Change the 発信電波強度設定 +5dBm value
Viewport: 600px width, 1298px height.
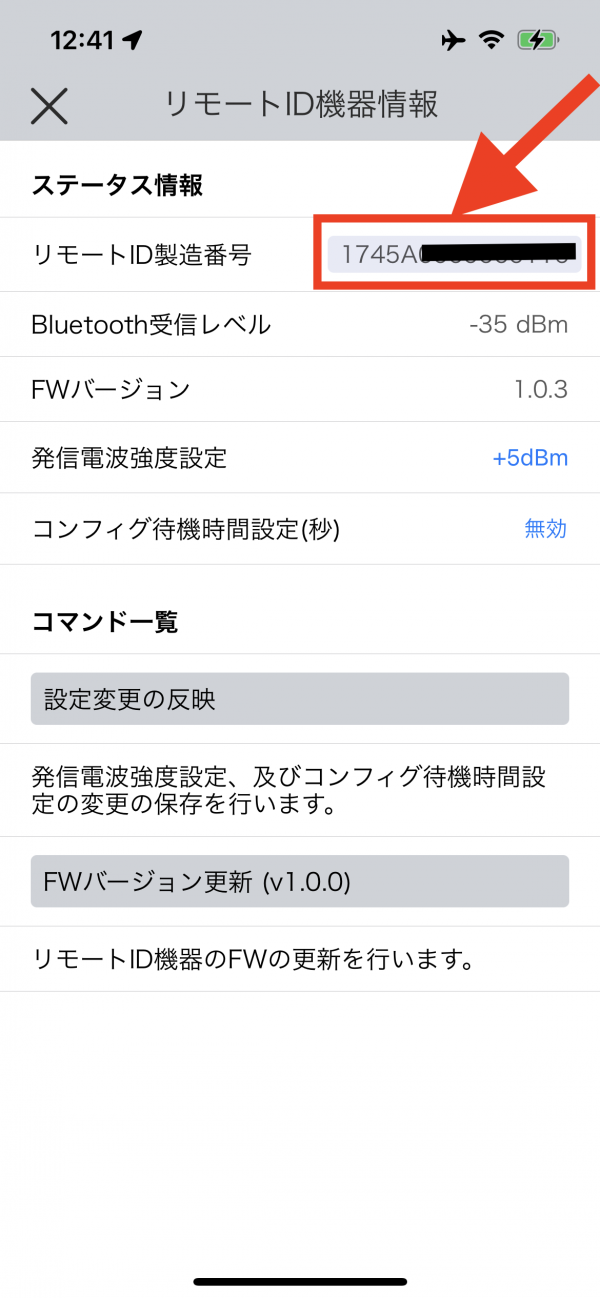coord(530,458)
